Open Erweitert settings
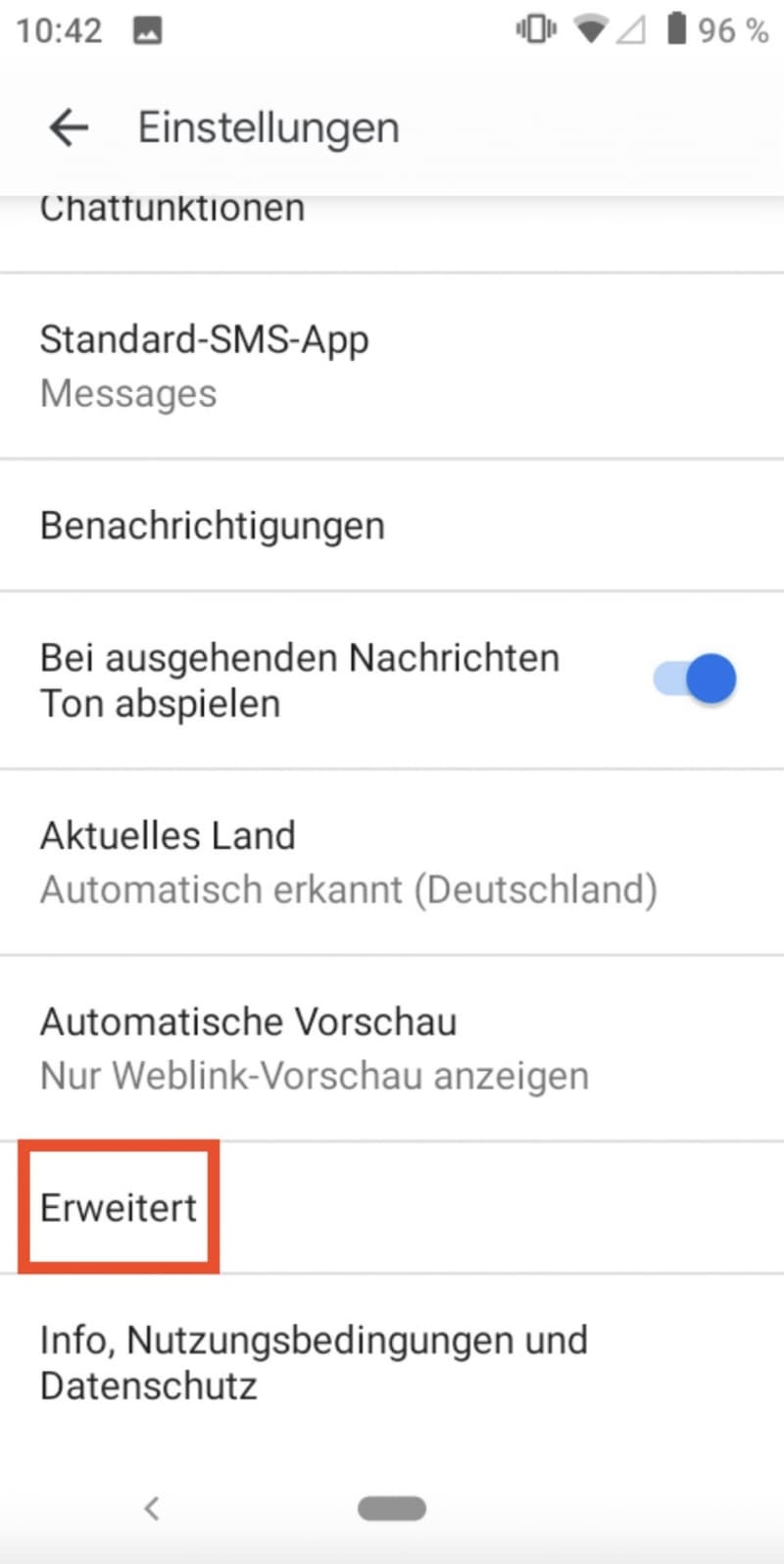The height and width of the screenshot is (1564, 784). pos(392,1208)
